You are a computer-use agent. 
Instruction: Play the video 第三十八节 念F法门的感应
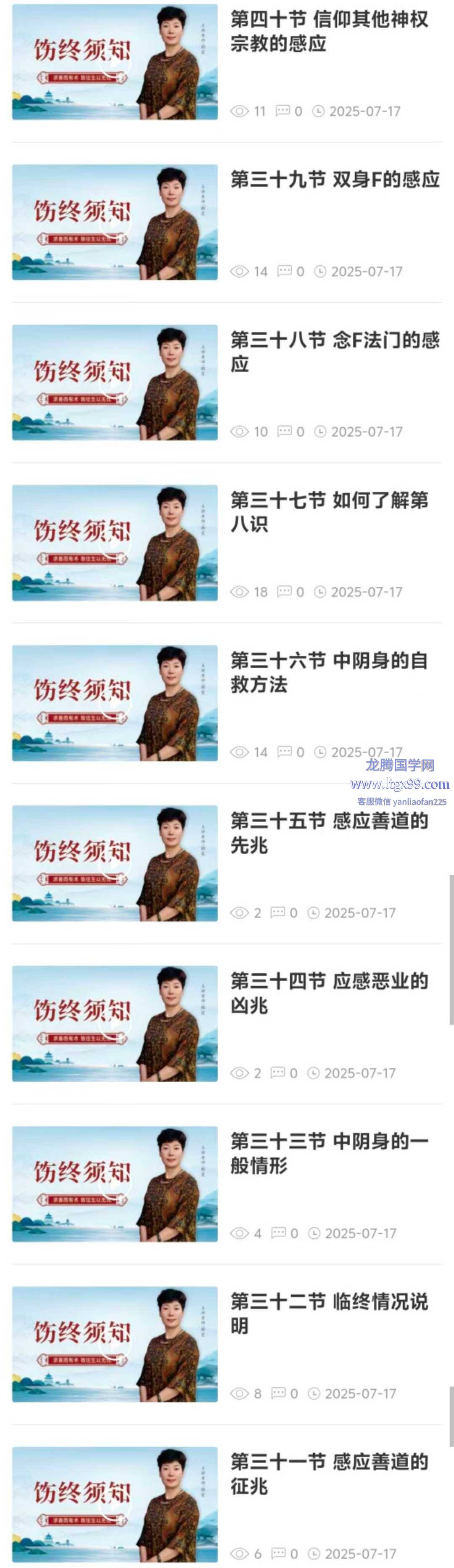point(114,382)
